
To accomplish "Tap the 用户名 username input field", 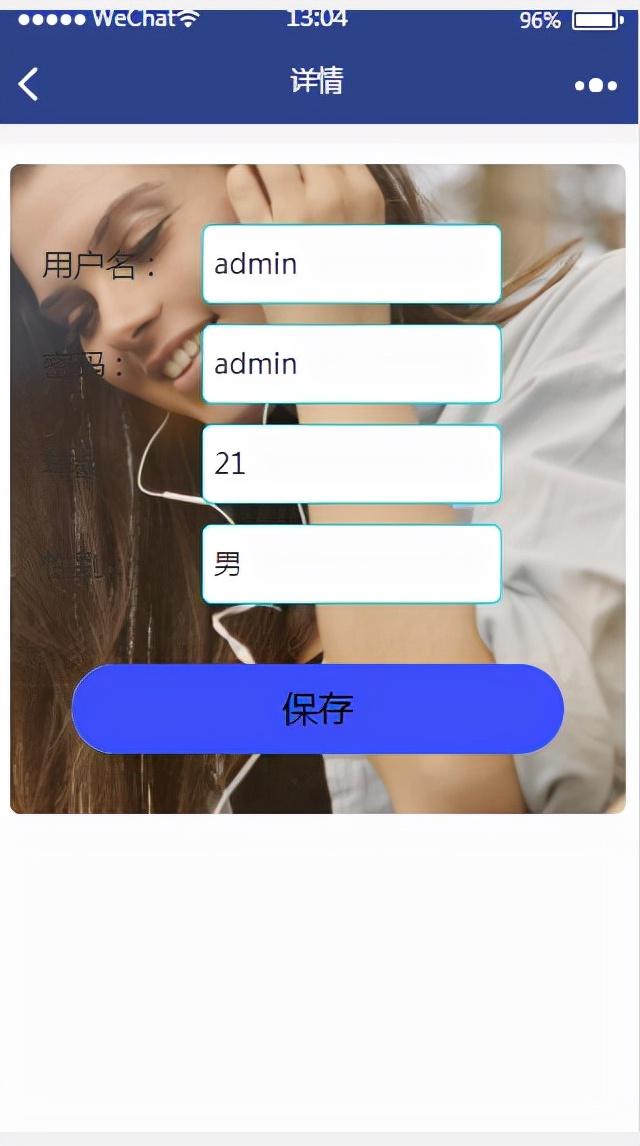I will pos(351,264).
